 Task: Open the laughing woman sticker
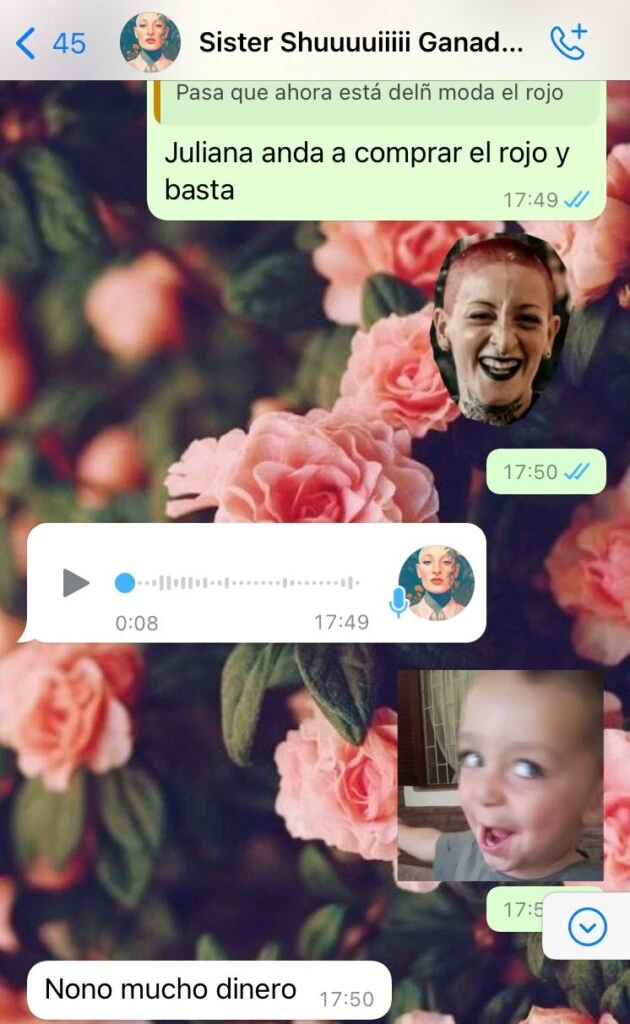pyautogui.click(x=499, y=330)
